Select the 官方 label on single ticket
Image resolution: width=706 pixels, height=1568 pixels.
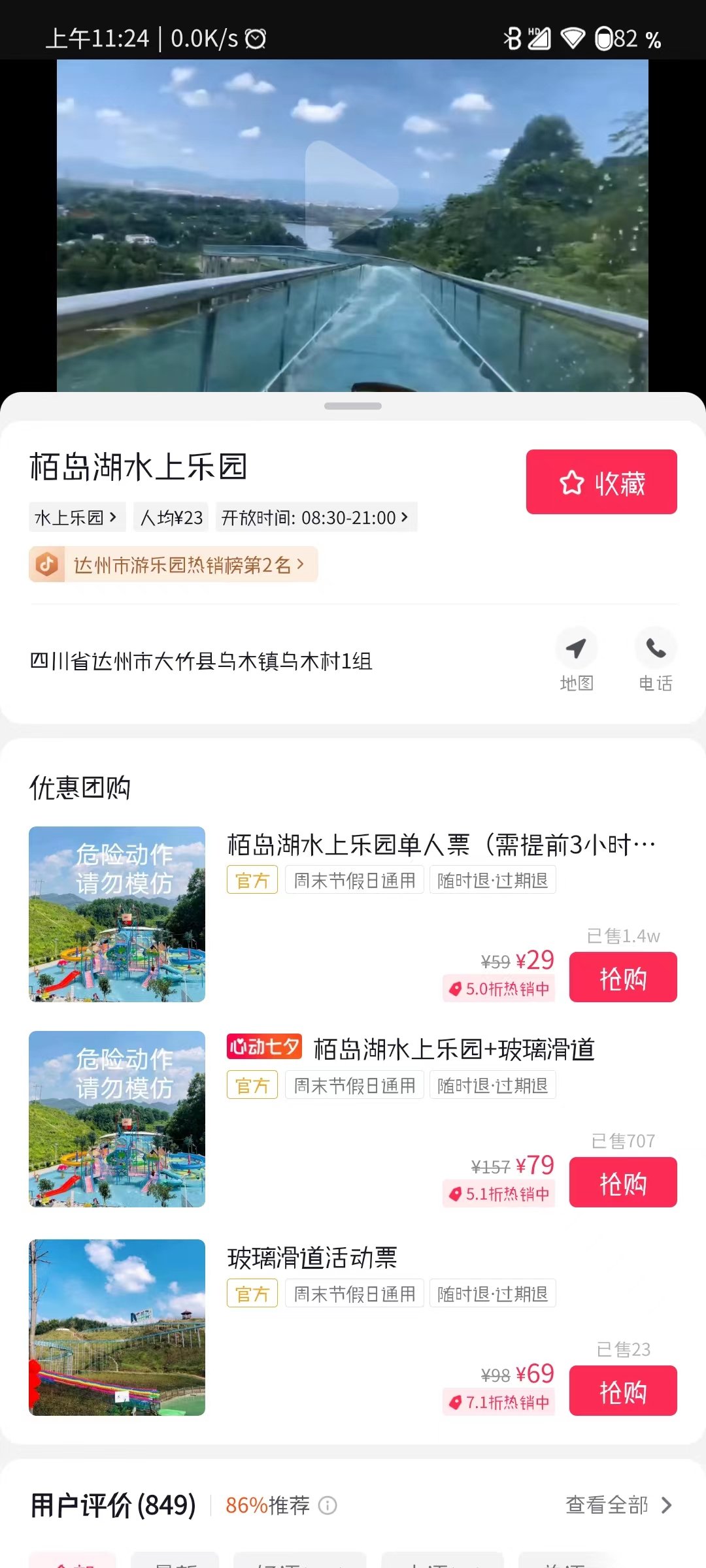(252, 879)
